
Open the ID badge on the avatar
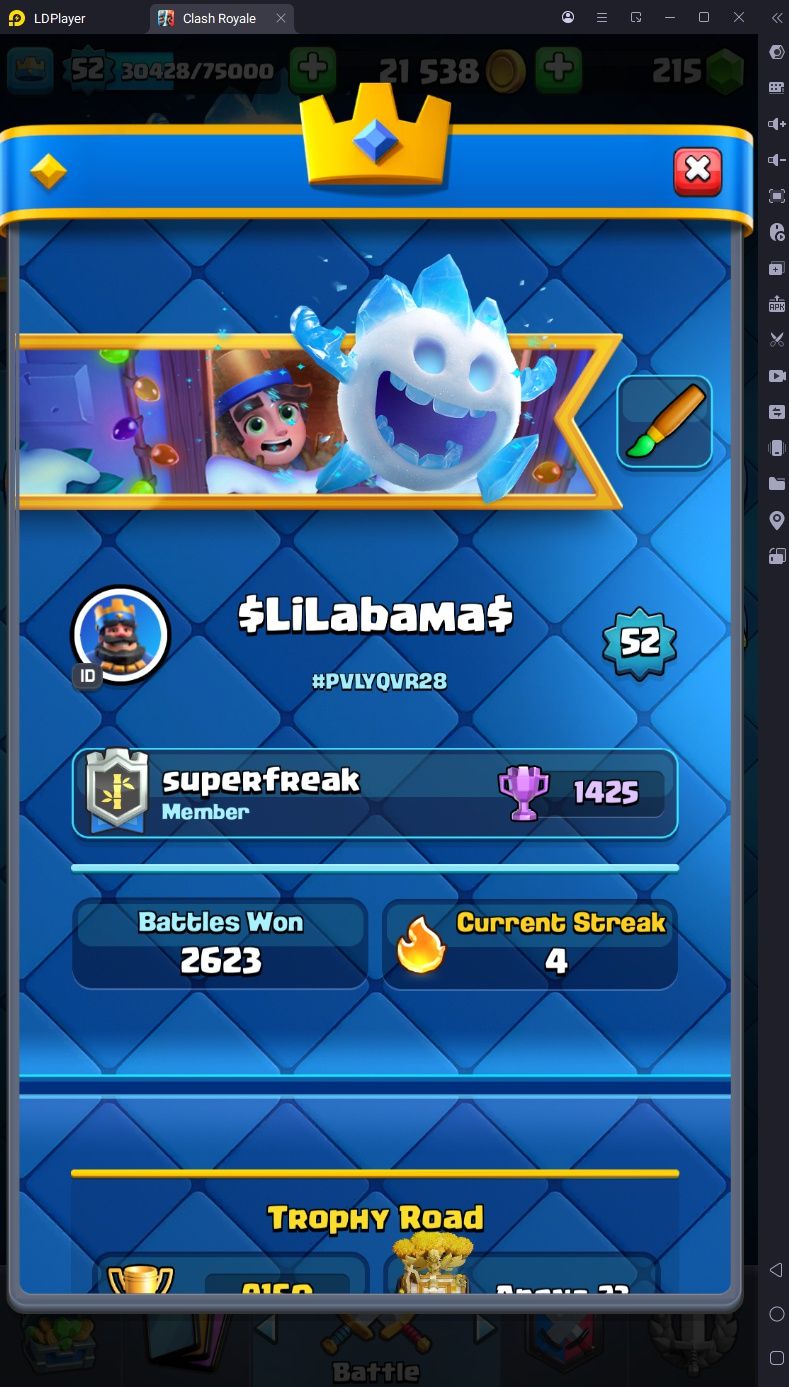[87, 676]
